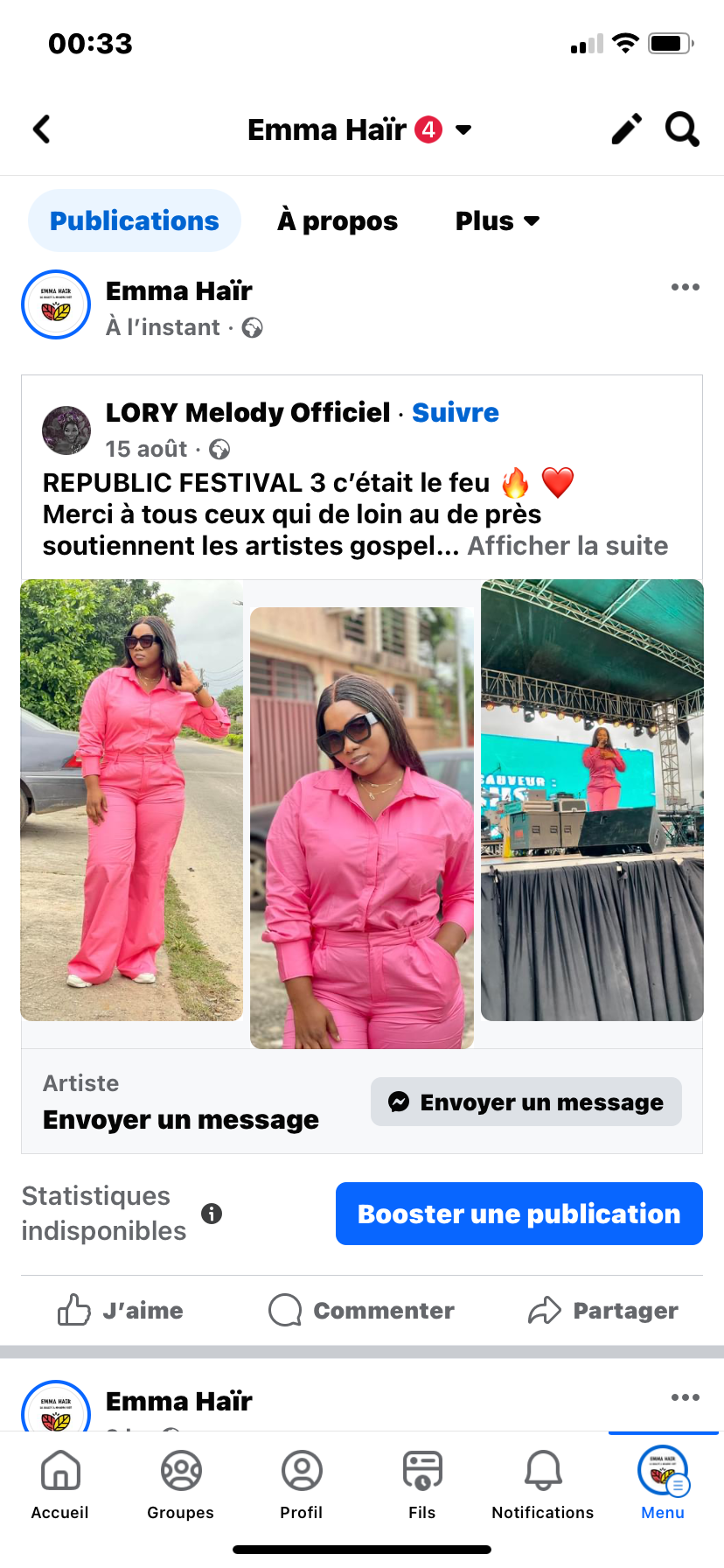Like the post with J'aime
This screenshot has width=724, height=1568.
pos(121,1310)
